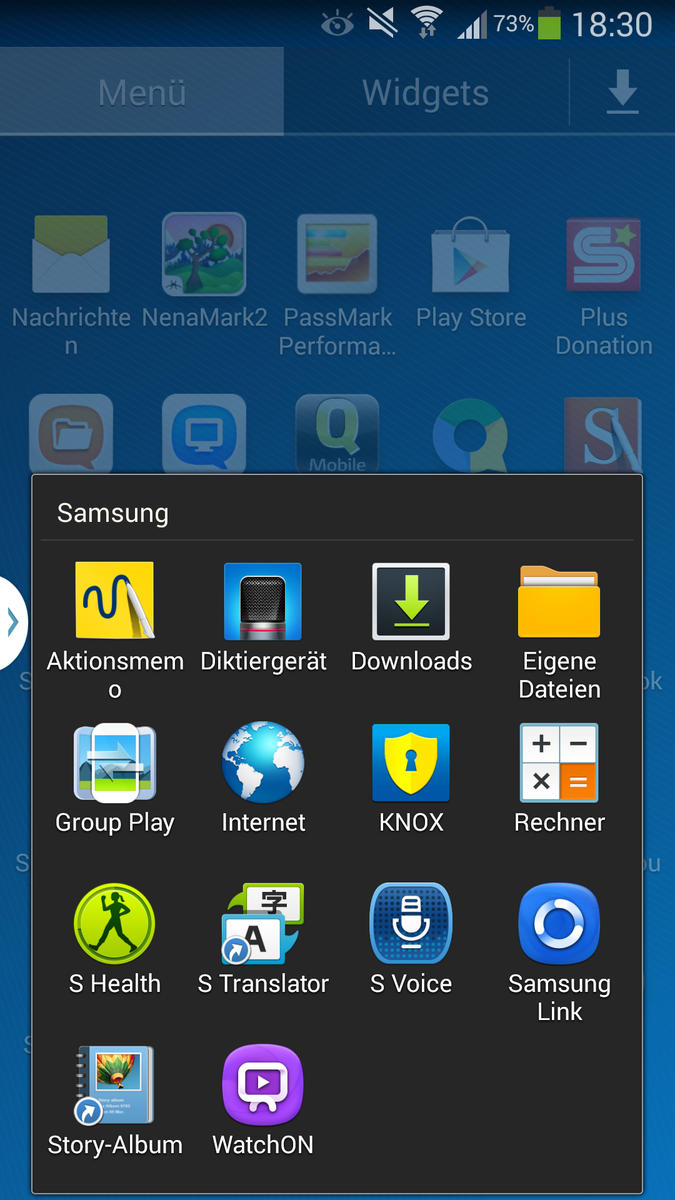This screenshot has width=675, height=1200.
Task: Switch to the Widgets tab
Action: 425,93
